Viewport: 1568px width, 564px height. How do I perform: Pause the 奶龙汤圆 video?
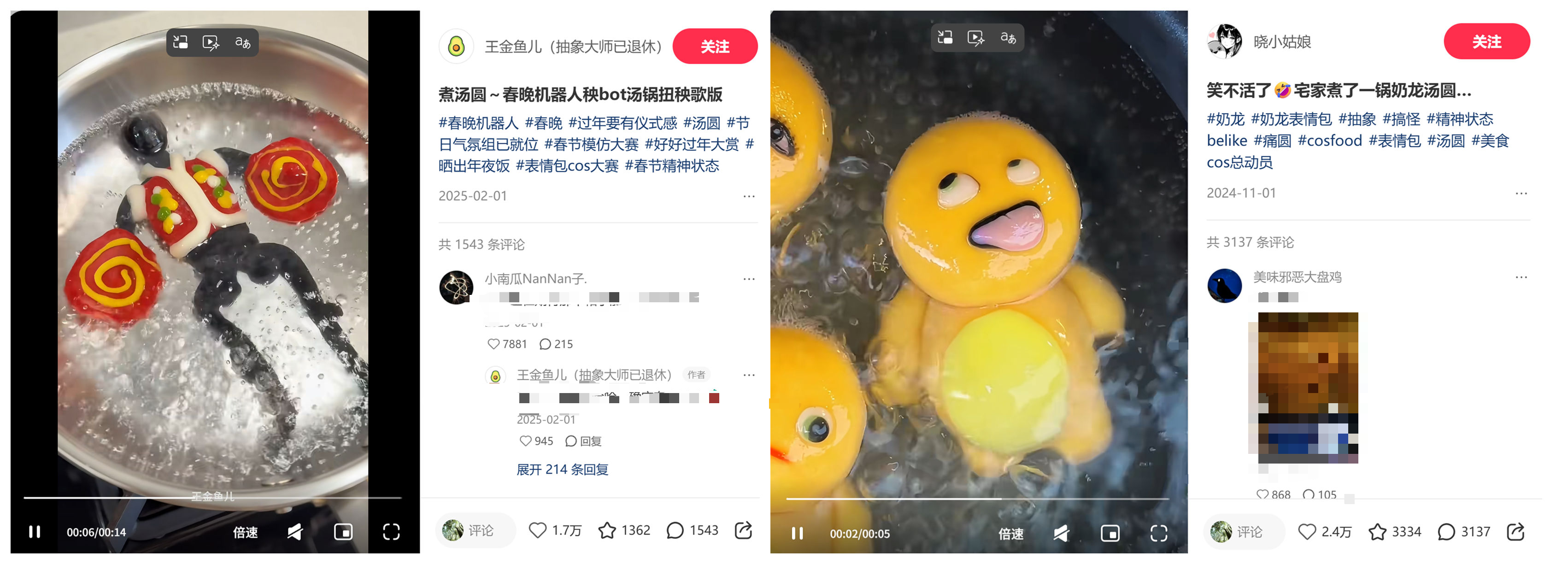[797, 533]
